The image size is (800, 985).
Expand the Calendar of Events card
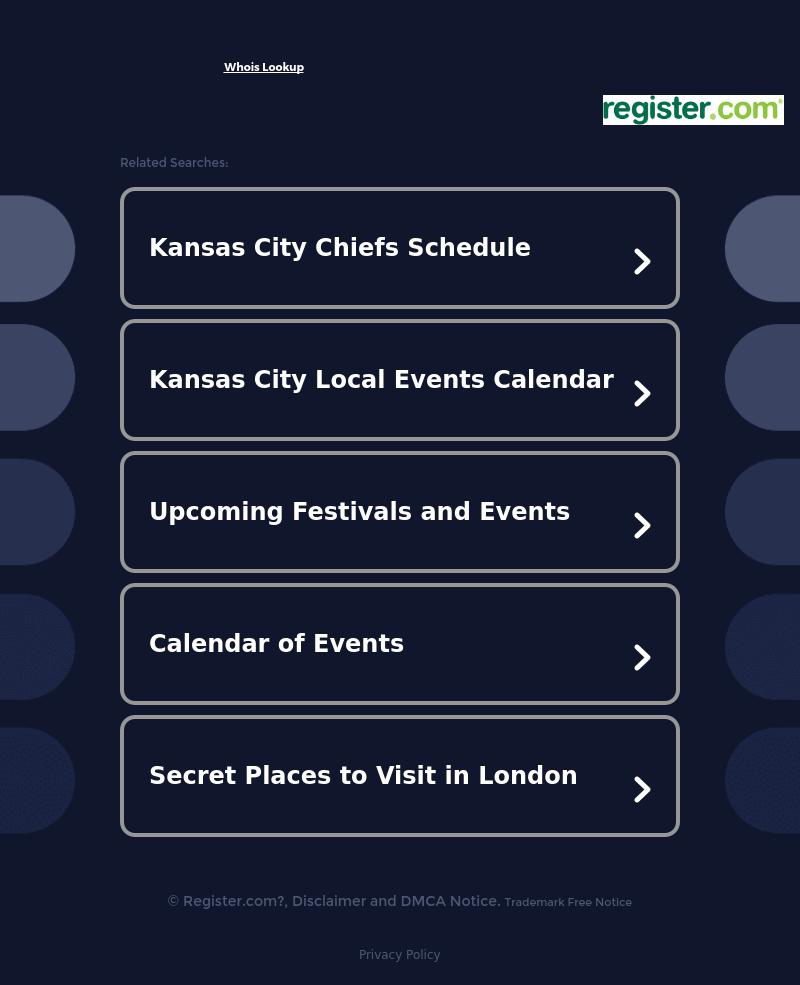click(x=400, y=643)
